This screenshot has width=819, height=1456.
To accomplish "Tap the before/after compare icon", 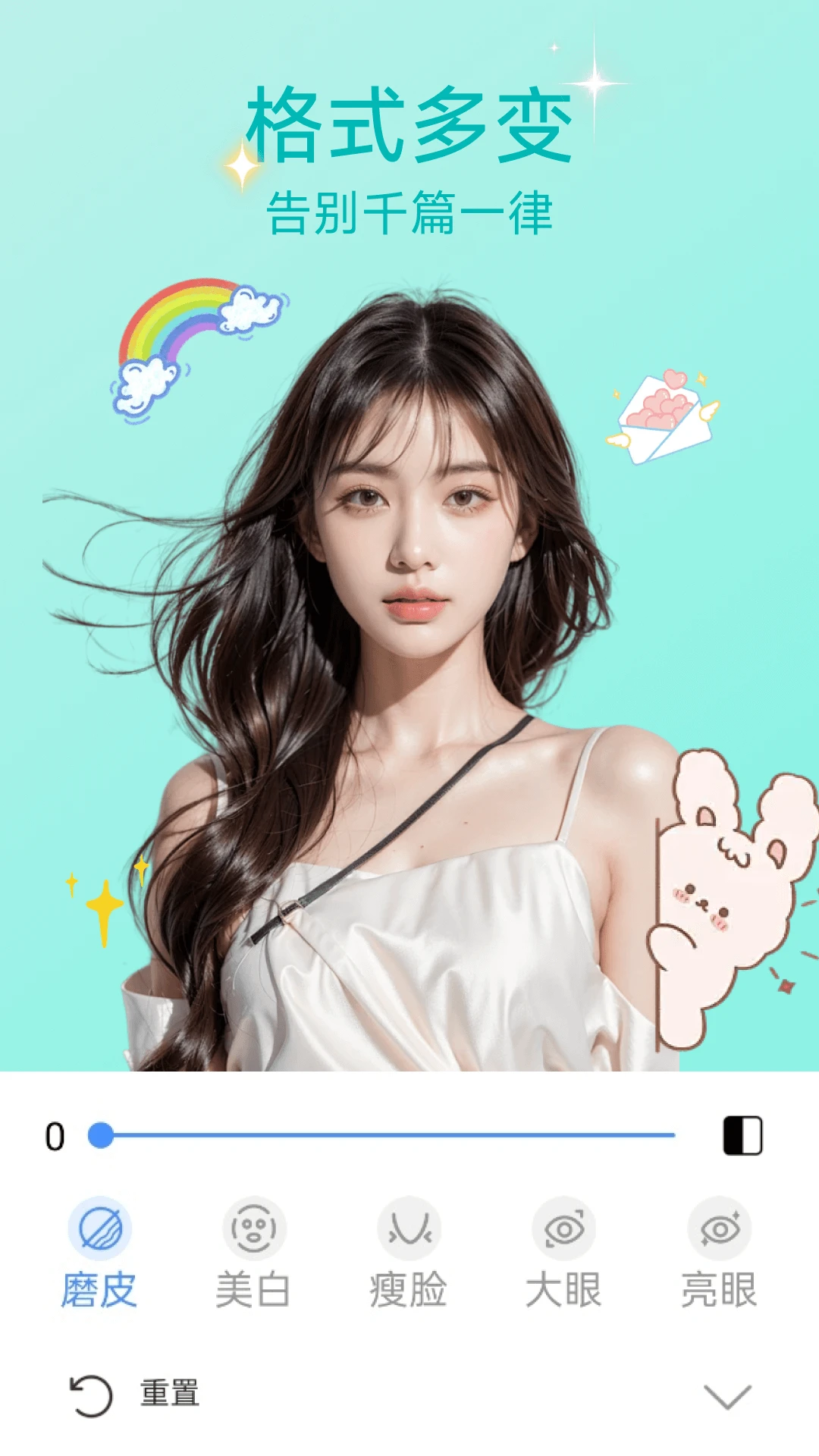I will pos(742,1135).
